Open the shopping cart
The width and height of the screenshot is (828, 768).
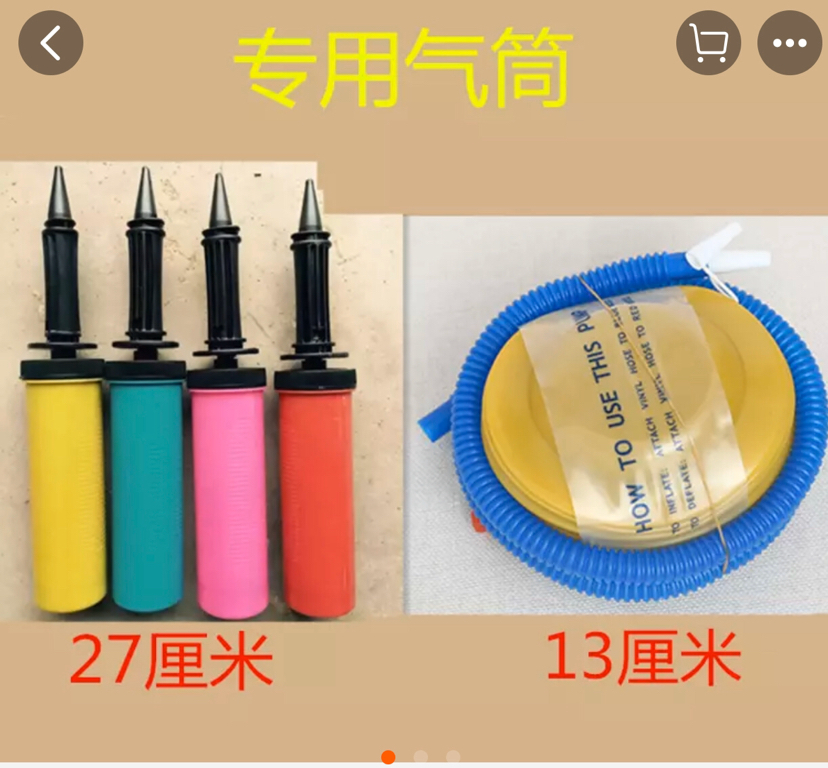709,43
